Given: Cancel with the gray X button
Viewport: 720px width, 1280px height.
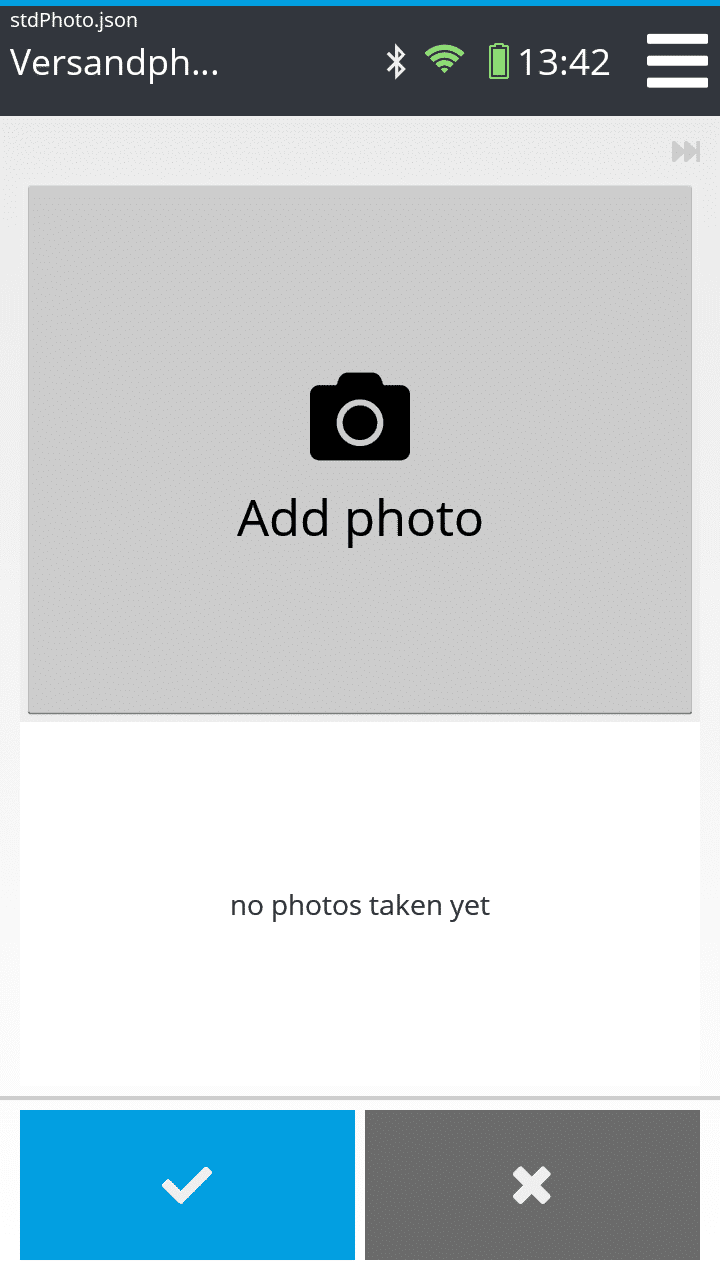Looking at the screenshot, I should click(x=532, y=1185).
